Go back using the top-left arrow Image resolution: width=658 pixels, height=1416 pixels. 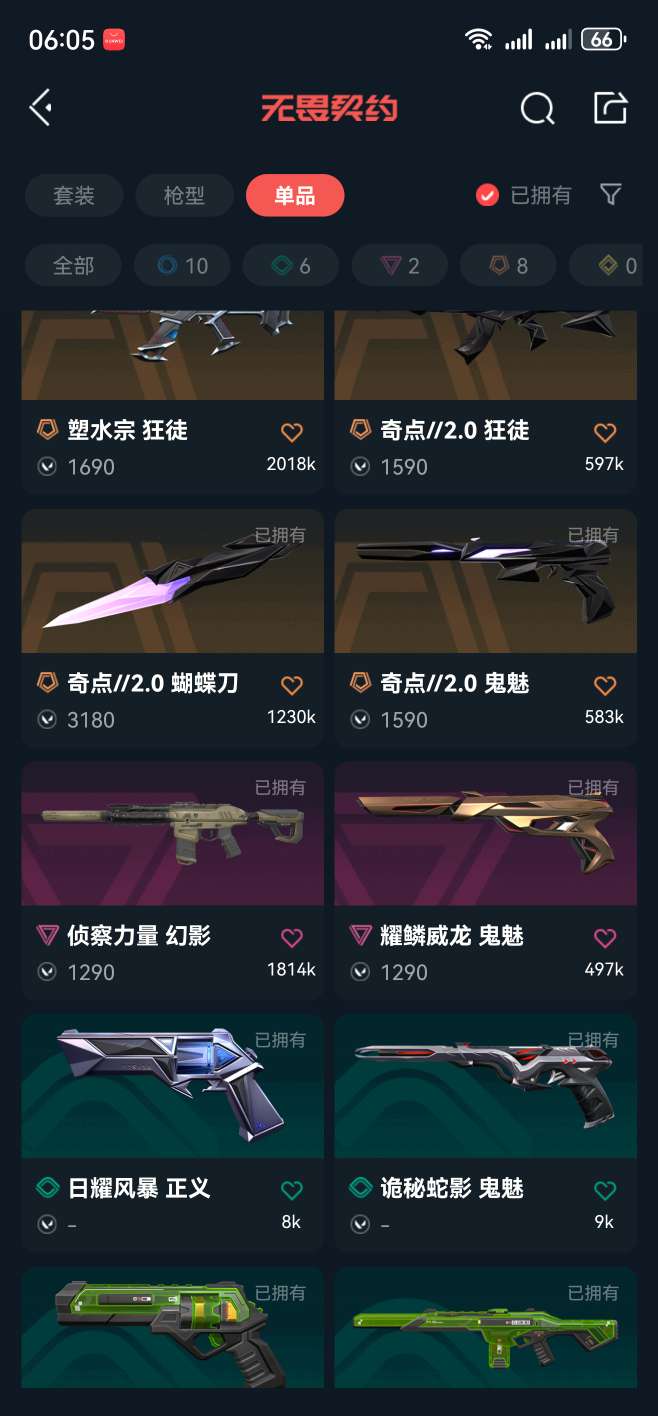point(41,107)
